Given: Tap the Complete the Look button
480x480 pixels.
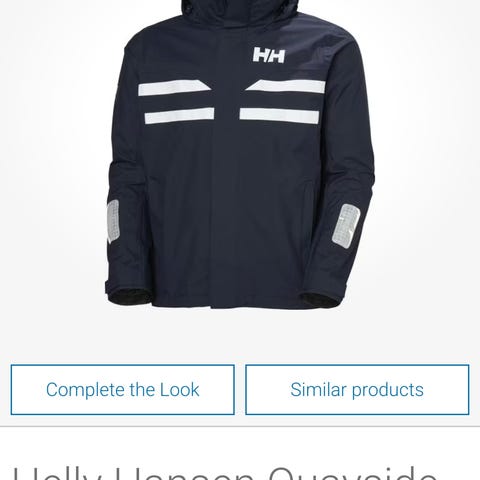Looking at the screenshot, I should (x=123, y=390).
